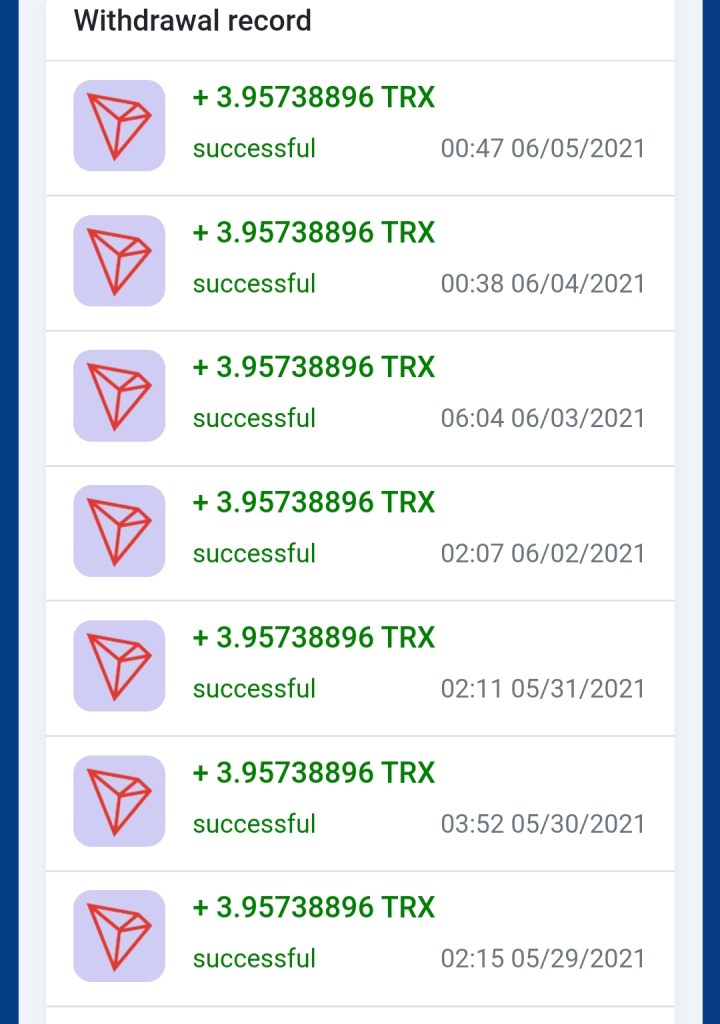
Task: Select the withdrawal from 06/03/2021
Action: [x=360, y=397]
